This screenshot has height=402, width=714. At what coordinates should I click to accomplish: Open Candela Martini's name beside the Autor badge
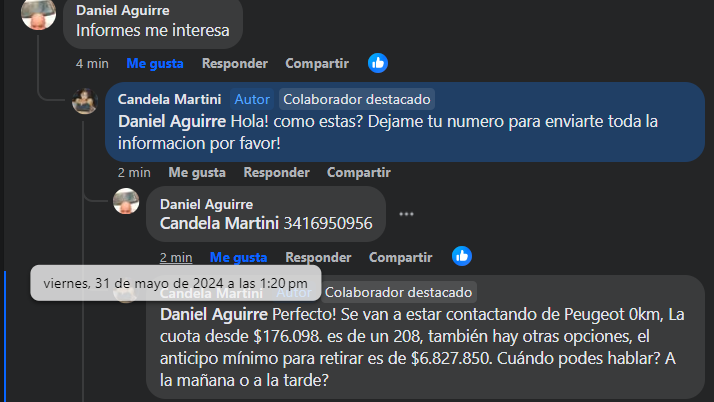pos(169,99)
